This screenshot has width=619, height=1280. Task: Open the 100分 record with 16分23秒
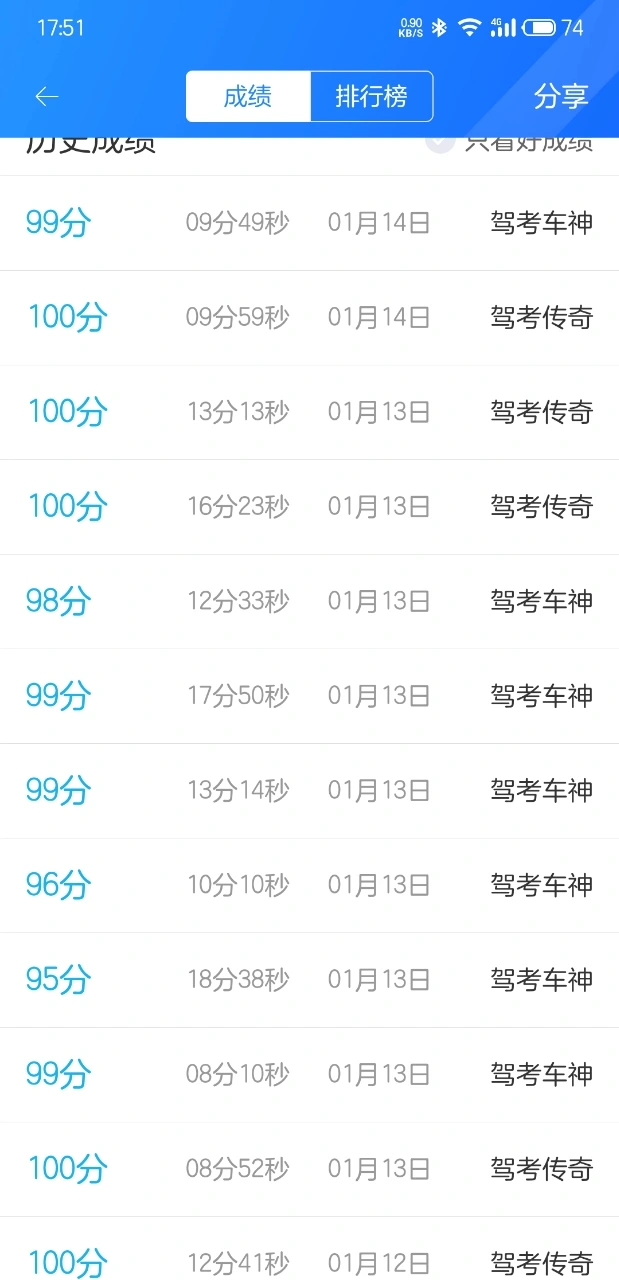309,507
